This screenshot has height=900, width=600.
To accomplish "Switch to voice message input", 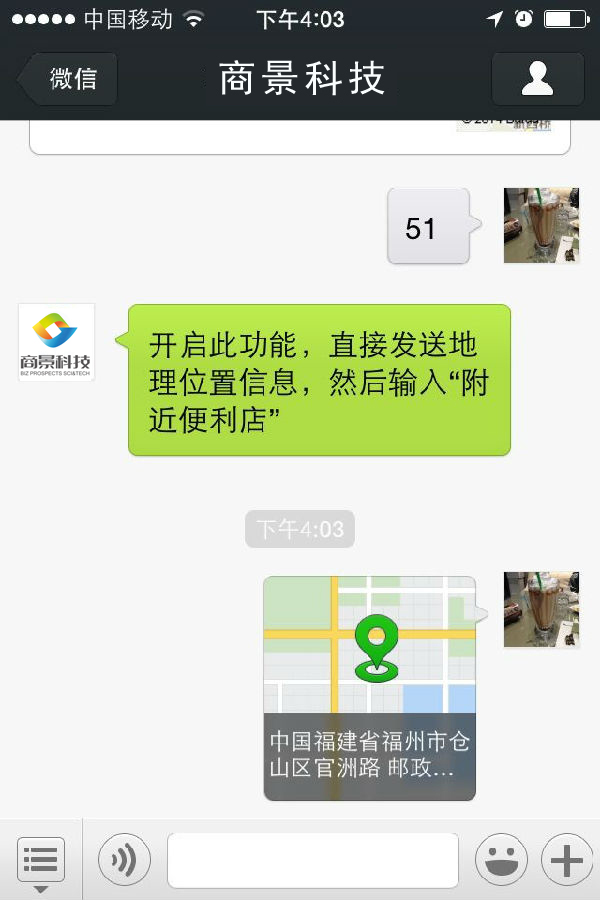I will (x=124, y=860).
